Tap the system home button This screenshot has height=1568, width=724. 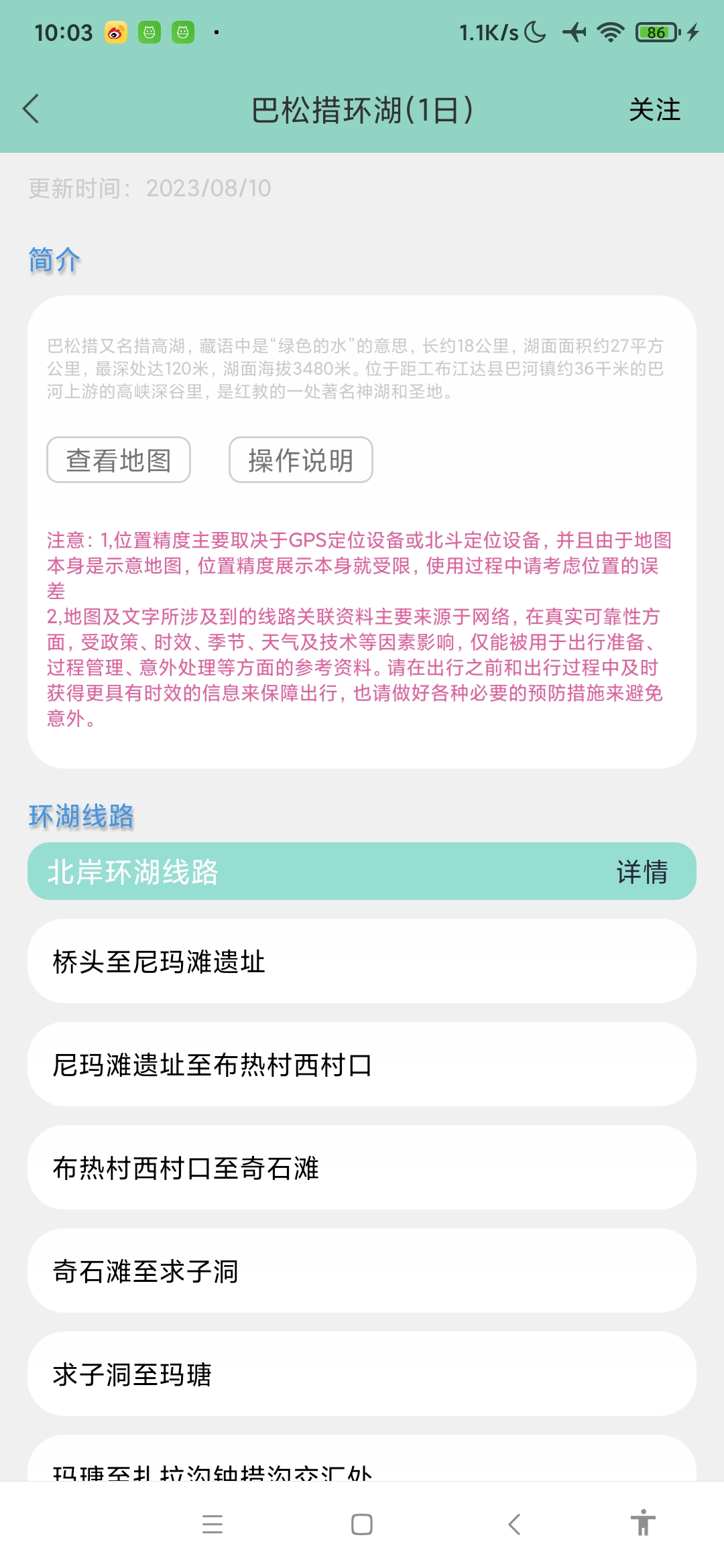click(362, 1524)
